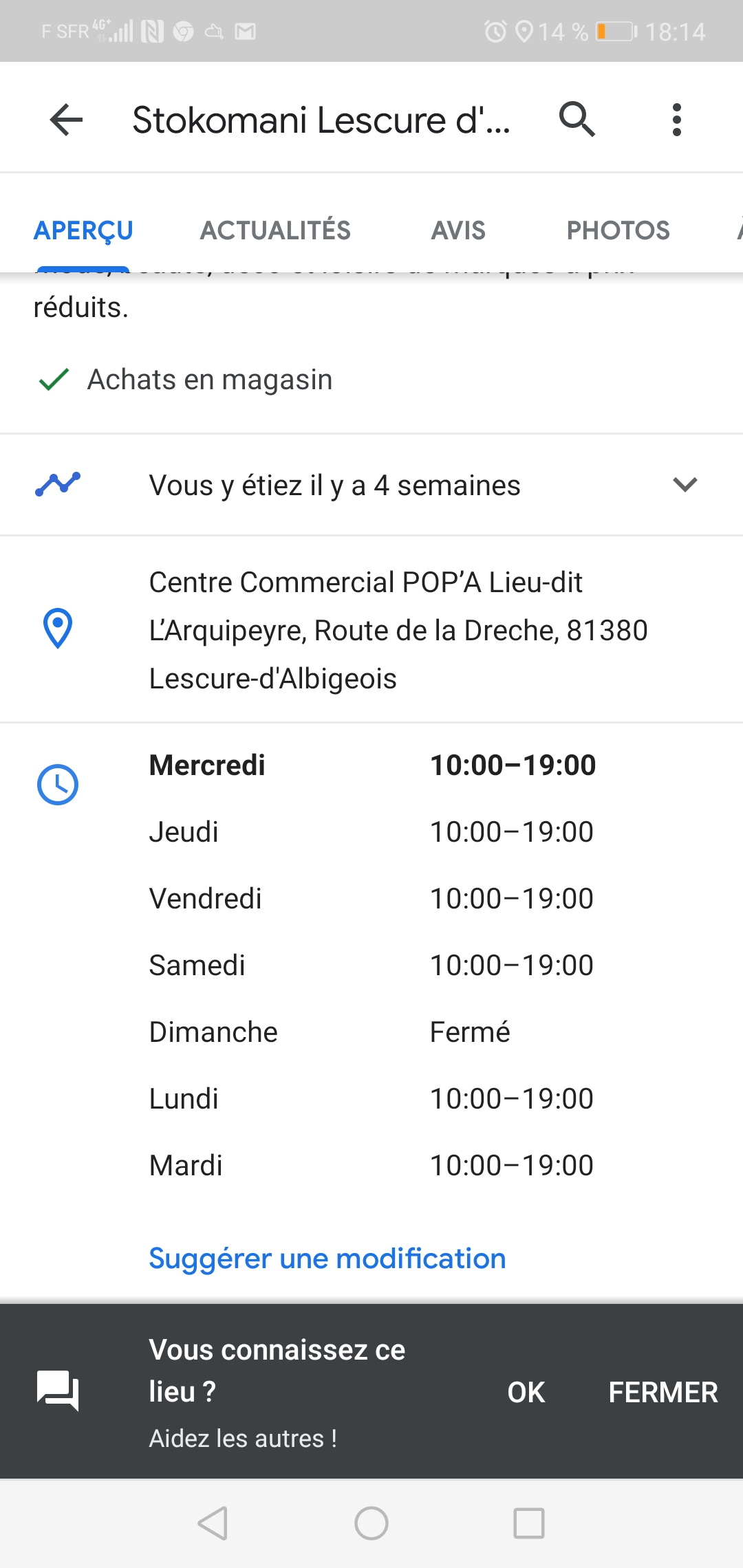Switch to the Actualités tab
Screen dimensions: 743x1568
(x=275, y=230)
